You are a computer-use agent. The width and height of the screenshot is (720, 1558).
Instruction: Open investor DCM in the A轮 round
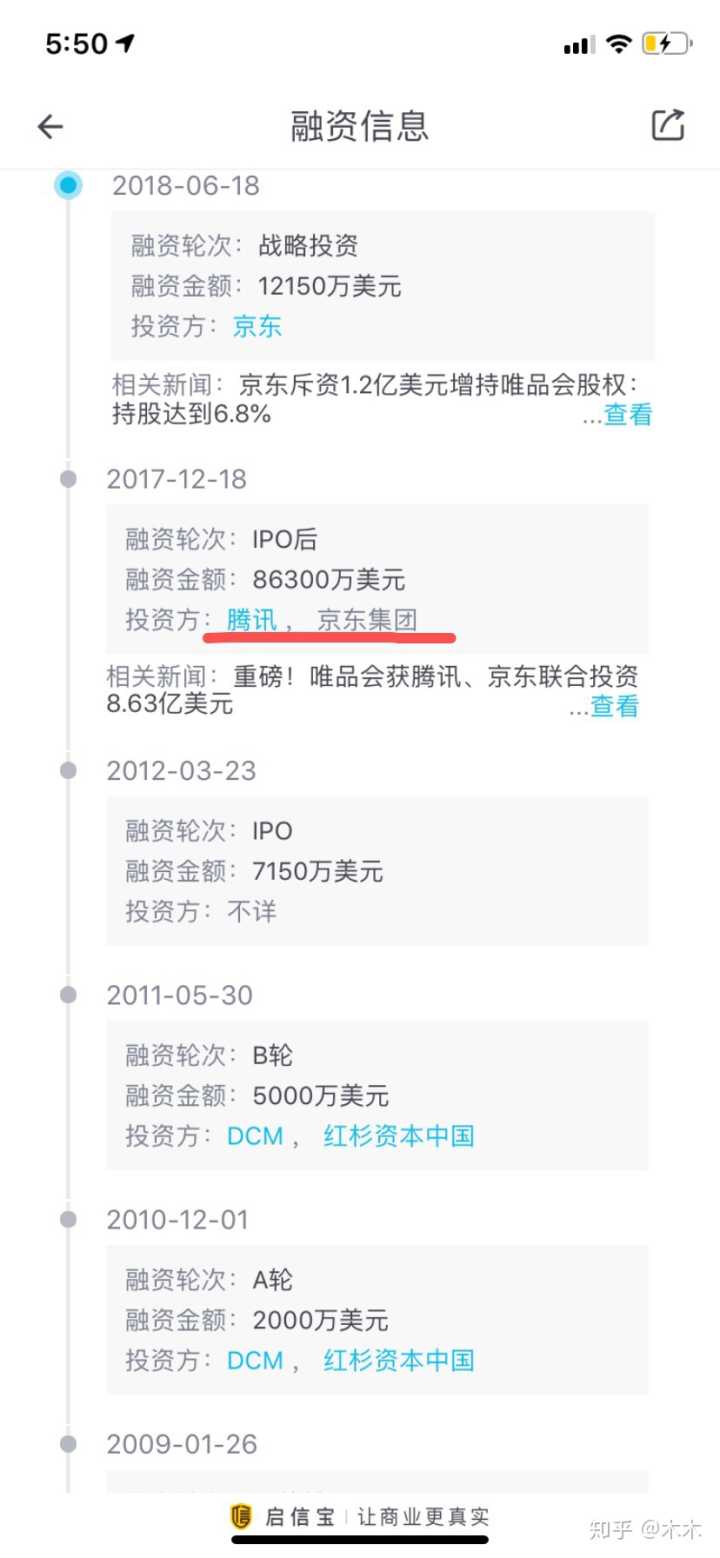pyautogui.click(x=255, y=1360)
